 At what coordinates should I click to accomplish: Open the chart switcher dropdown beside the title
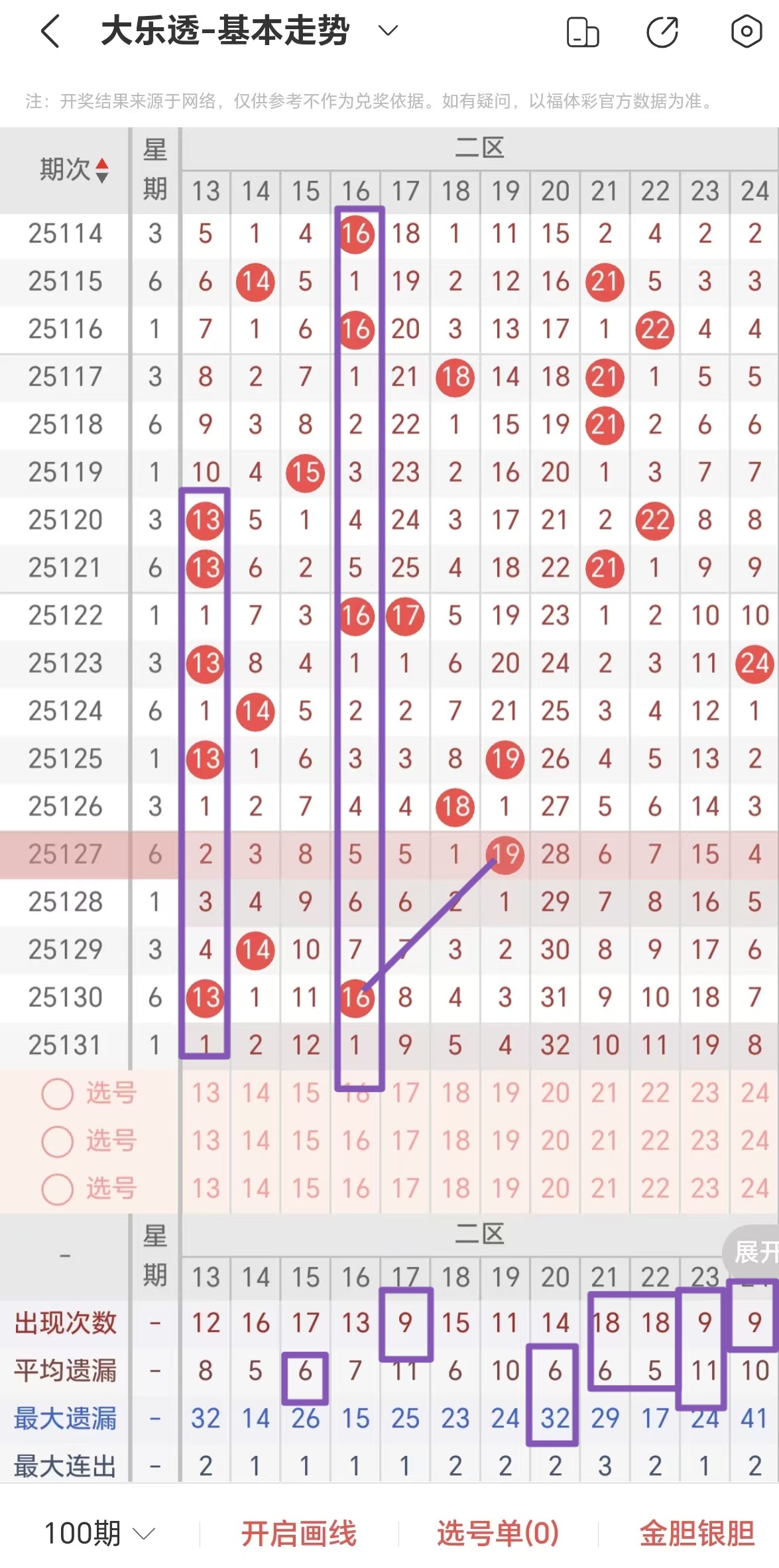tap(388, 30)
